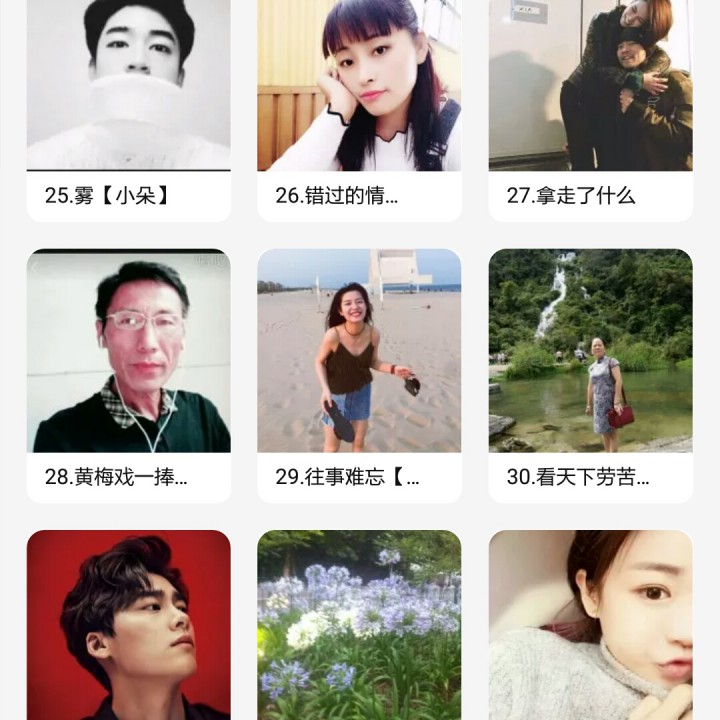Screen dimensions: 720x720
Task: View card 30.看天下劳苦…
Action: click(x=591, y=376)
